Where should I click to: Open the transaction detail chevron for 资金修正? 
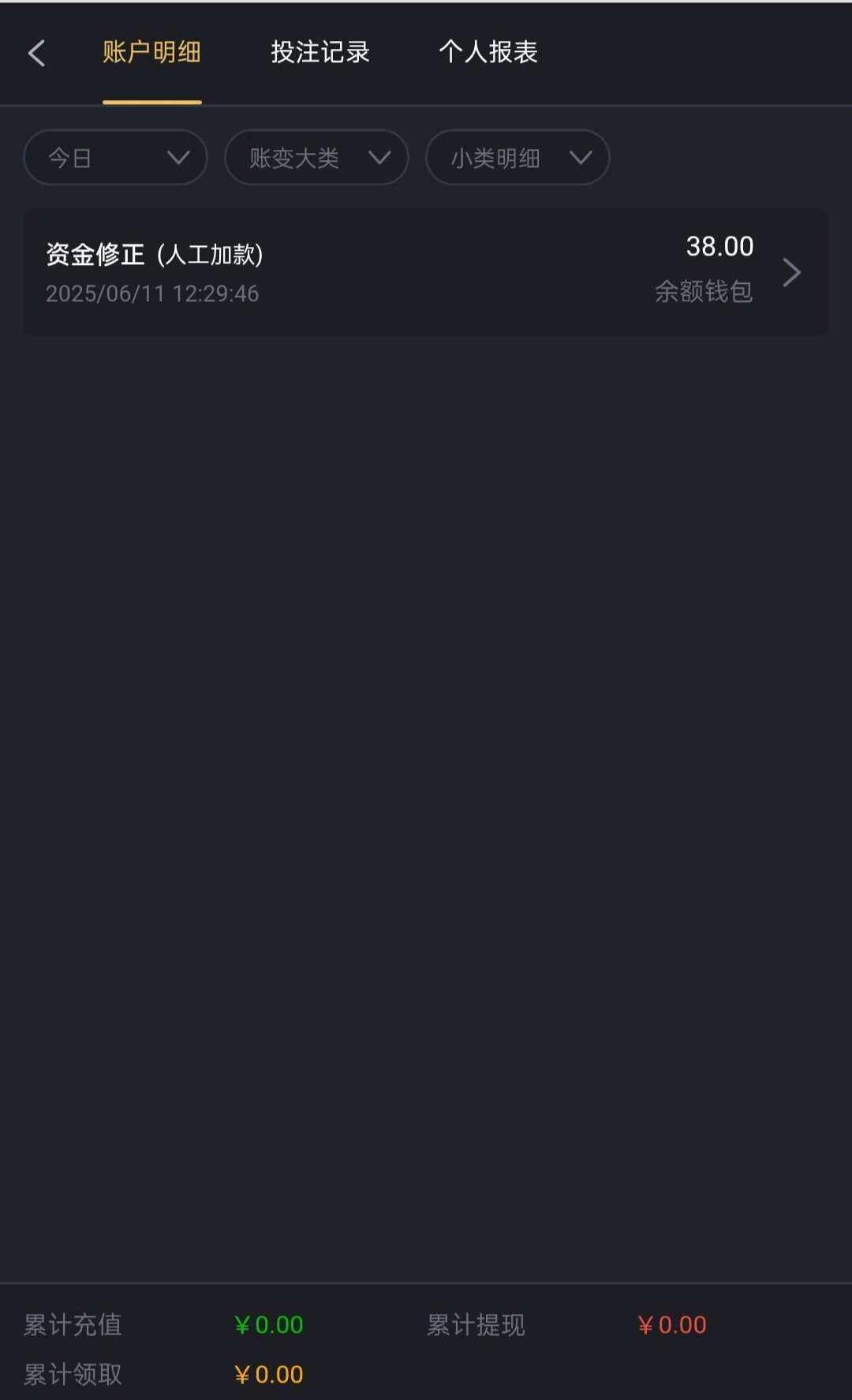[x=792, y=272]
